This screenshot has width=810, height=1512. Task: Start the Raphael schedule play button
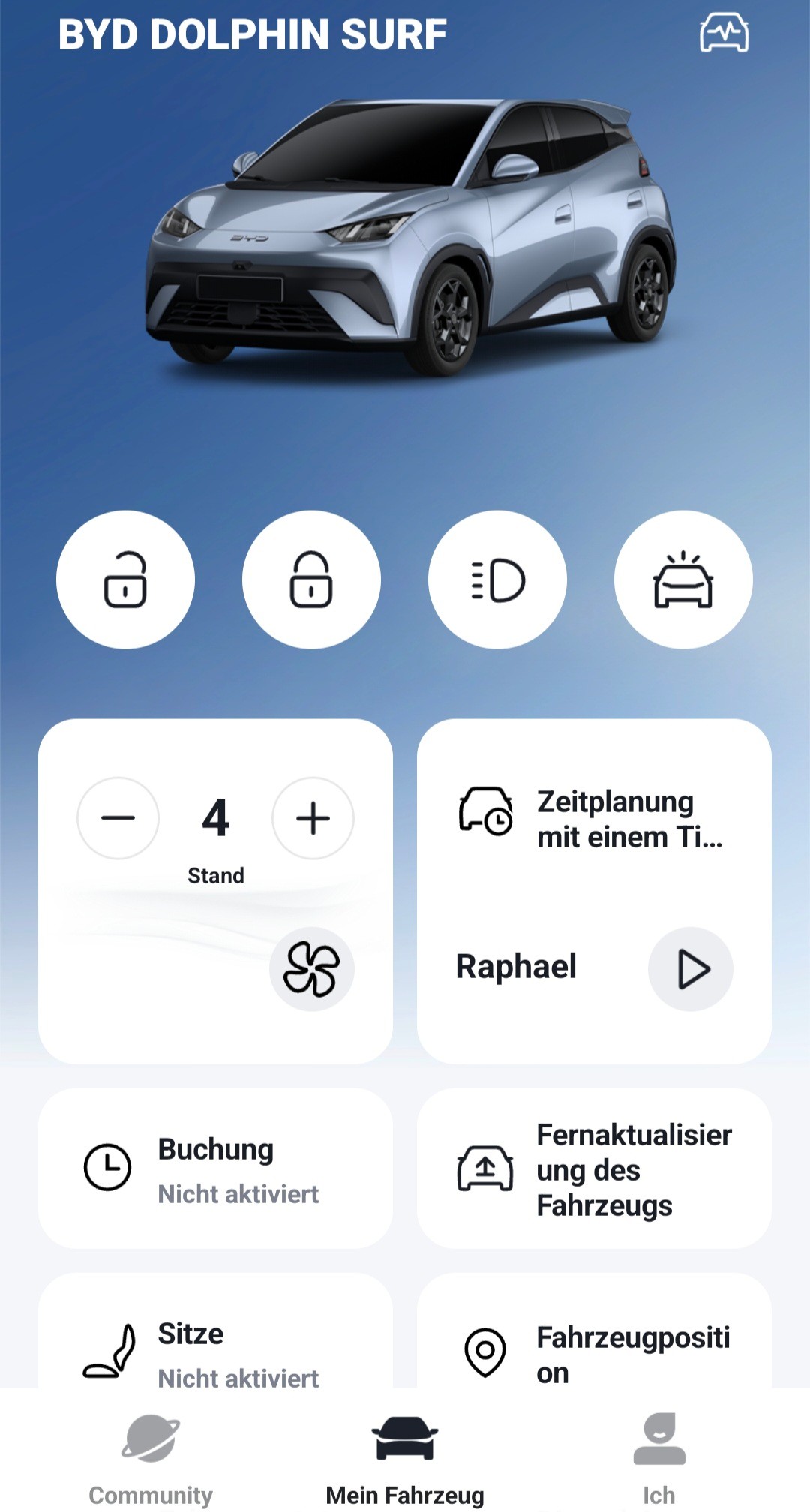click(691, 969)
